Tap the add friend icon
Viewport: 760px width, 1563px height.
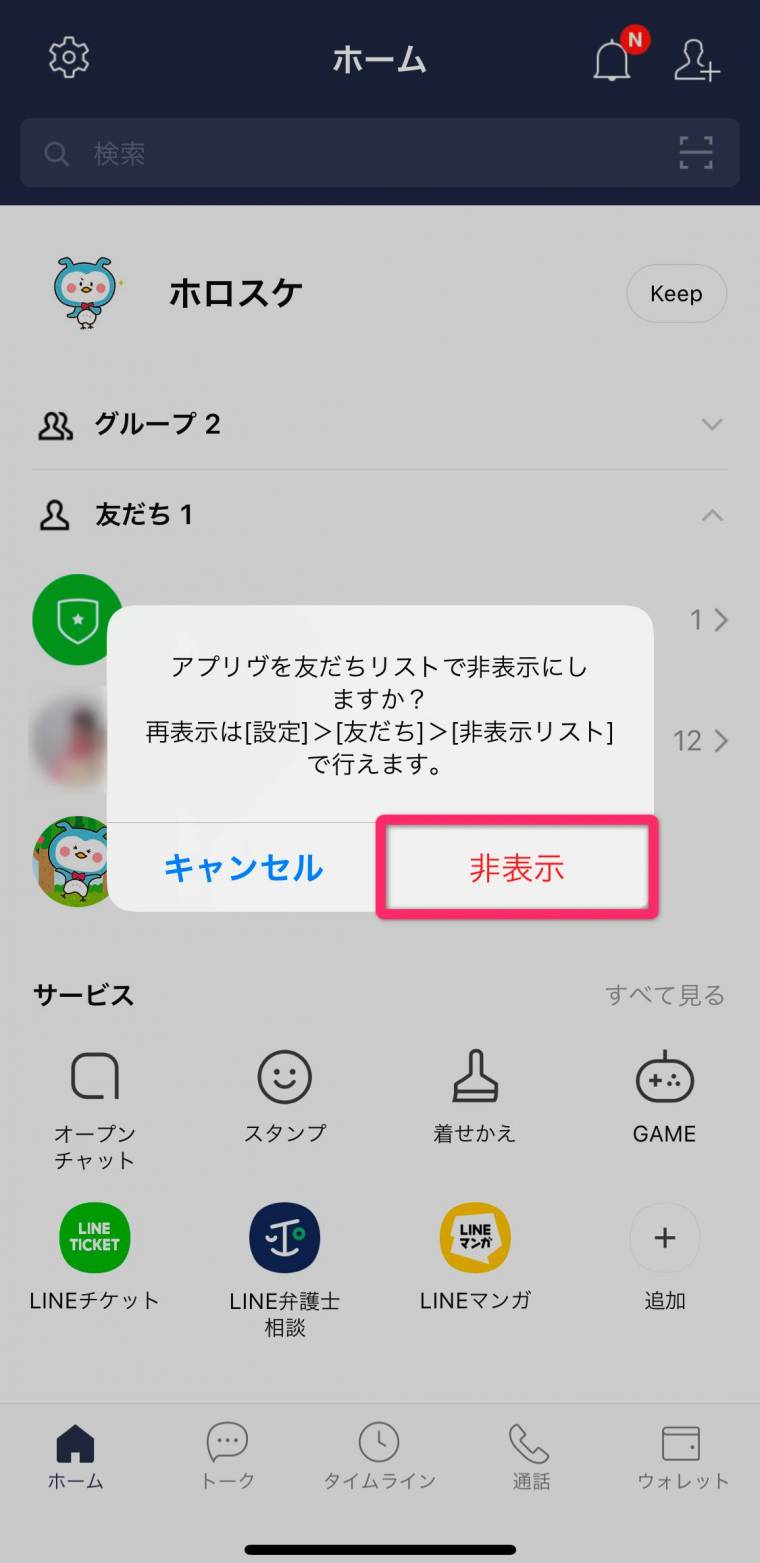696,60
